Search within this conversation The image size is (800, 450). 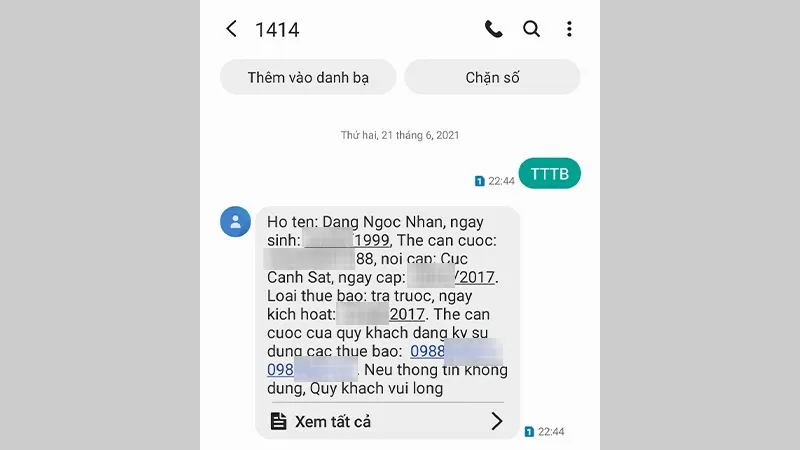coord(532,29)
